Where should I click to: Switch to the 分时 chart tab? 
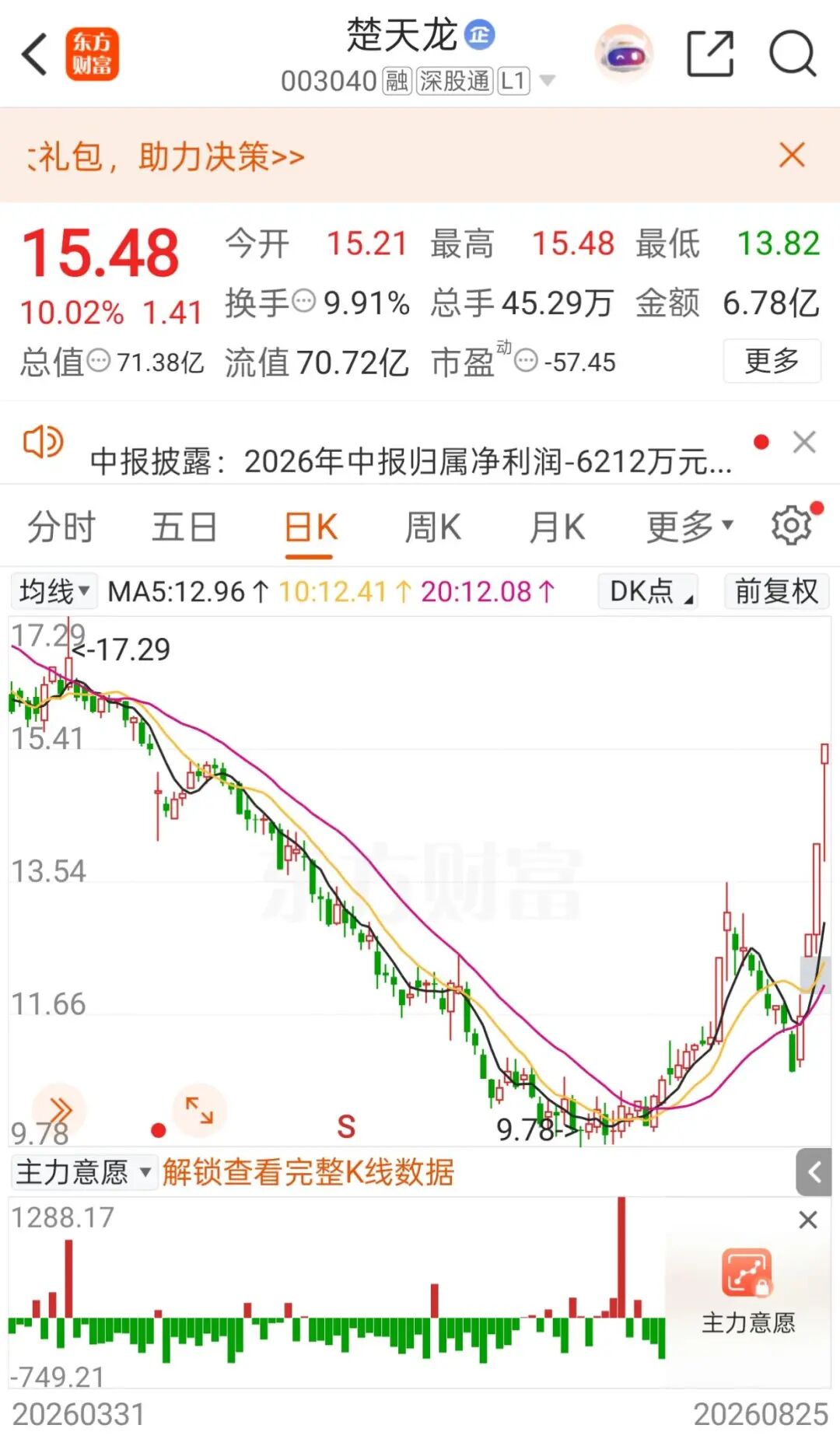[61, 527]
